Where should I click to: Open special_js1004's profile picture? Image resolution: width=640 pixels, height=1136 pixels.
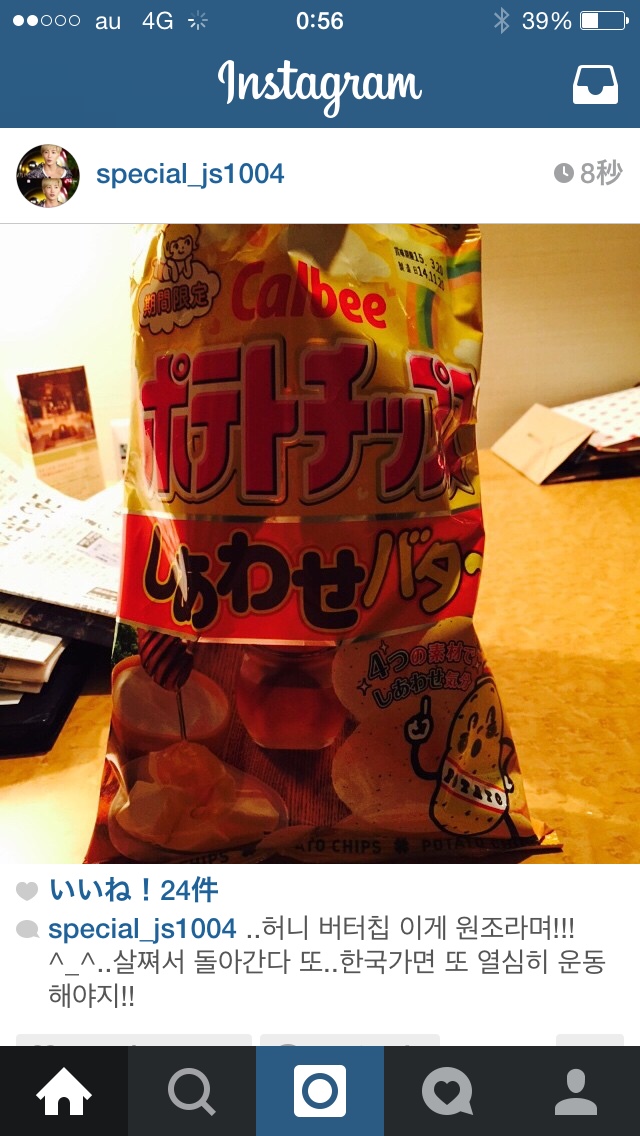coord(48,175)
